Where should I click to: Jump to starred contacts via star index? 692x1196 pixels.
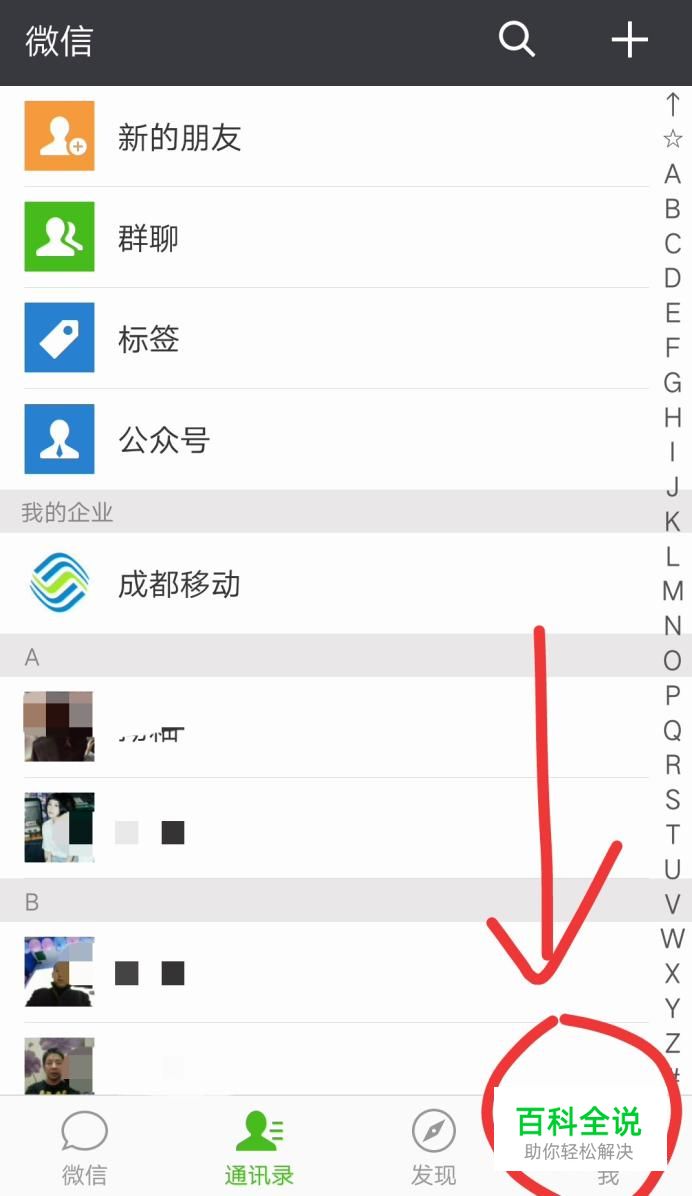click(x=672, y=139)
